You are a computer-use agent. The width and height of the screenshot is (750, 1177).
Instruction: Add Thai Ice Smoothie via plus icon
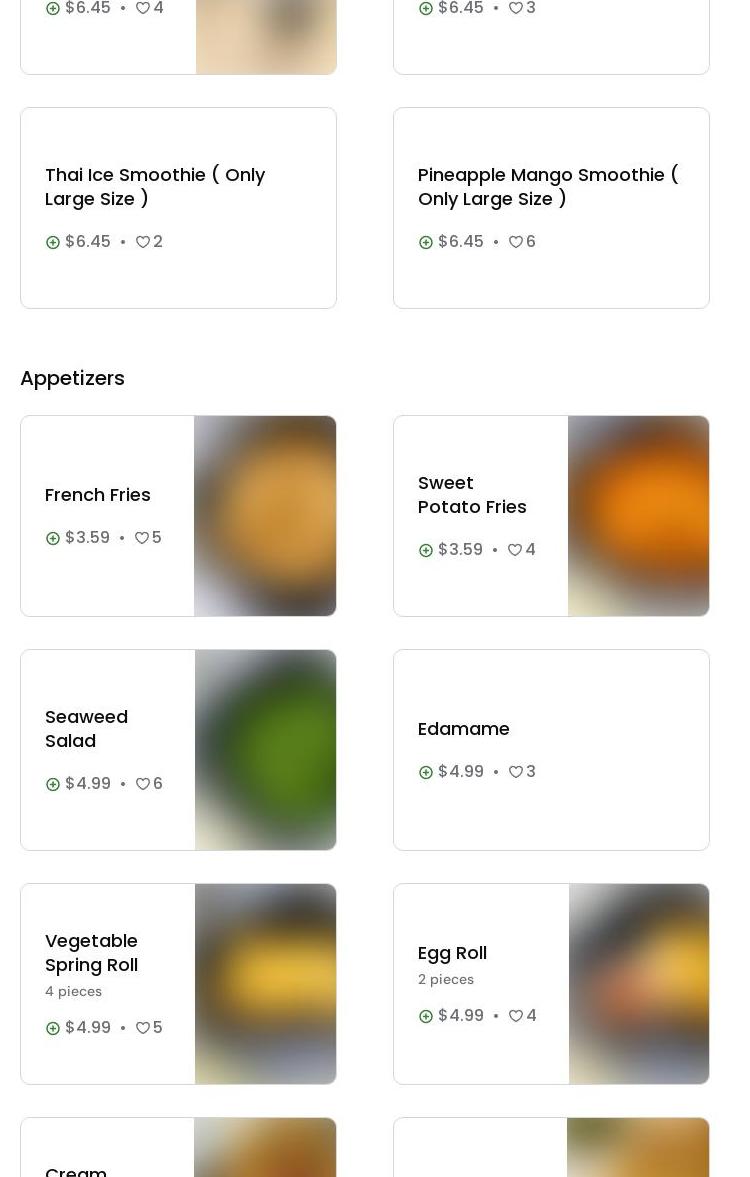click(x=53, y=242)
